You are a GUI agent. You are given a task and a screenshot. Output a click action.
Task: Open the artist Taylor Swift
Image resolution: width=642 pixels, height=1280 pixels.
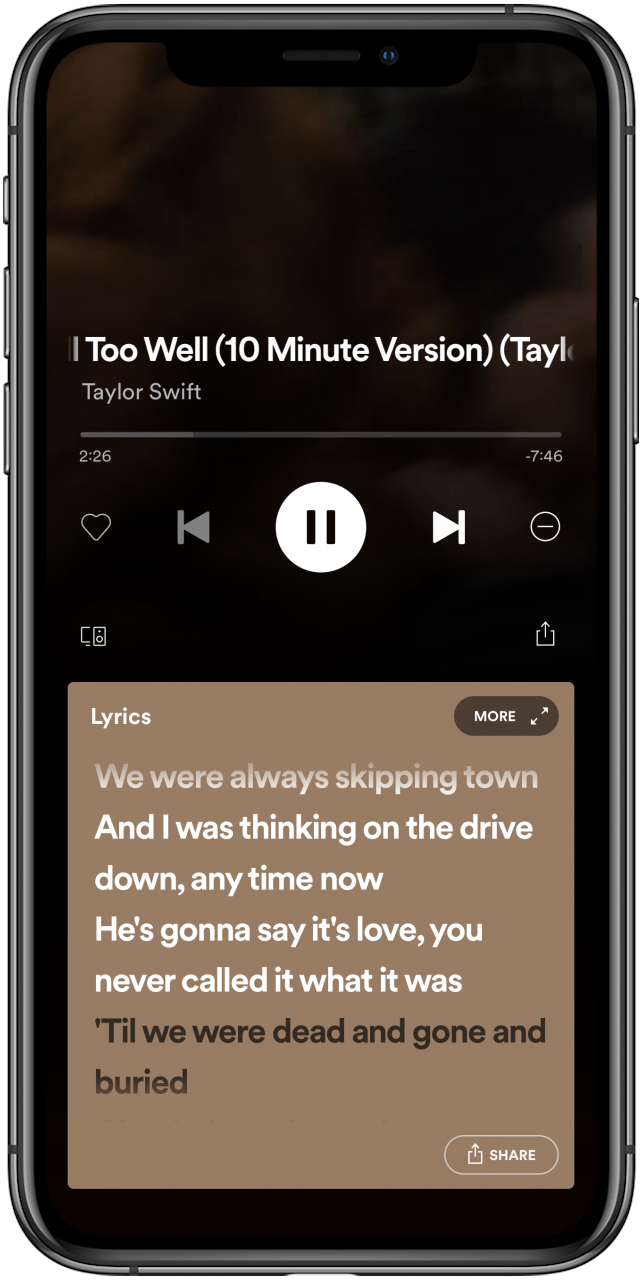pyautogui.click(x=141, y=392)
